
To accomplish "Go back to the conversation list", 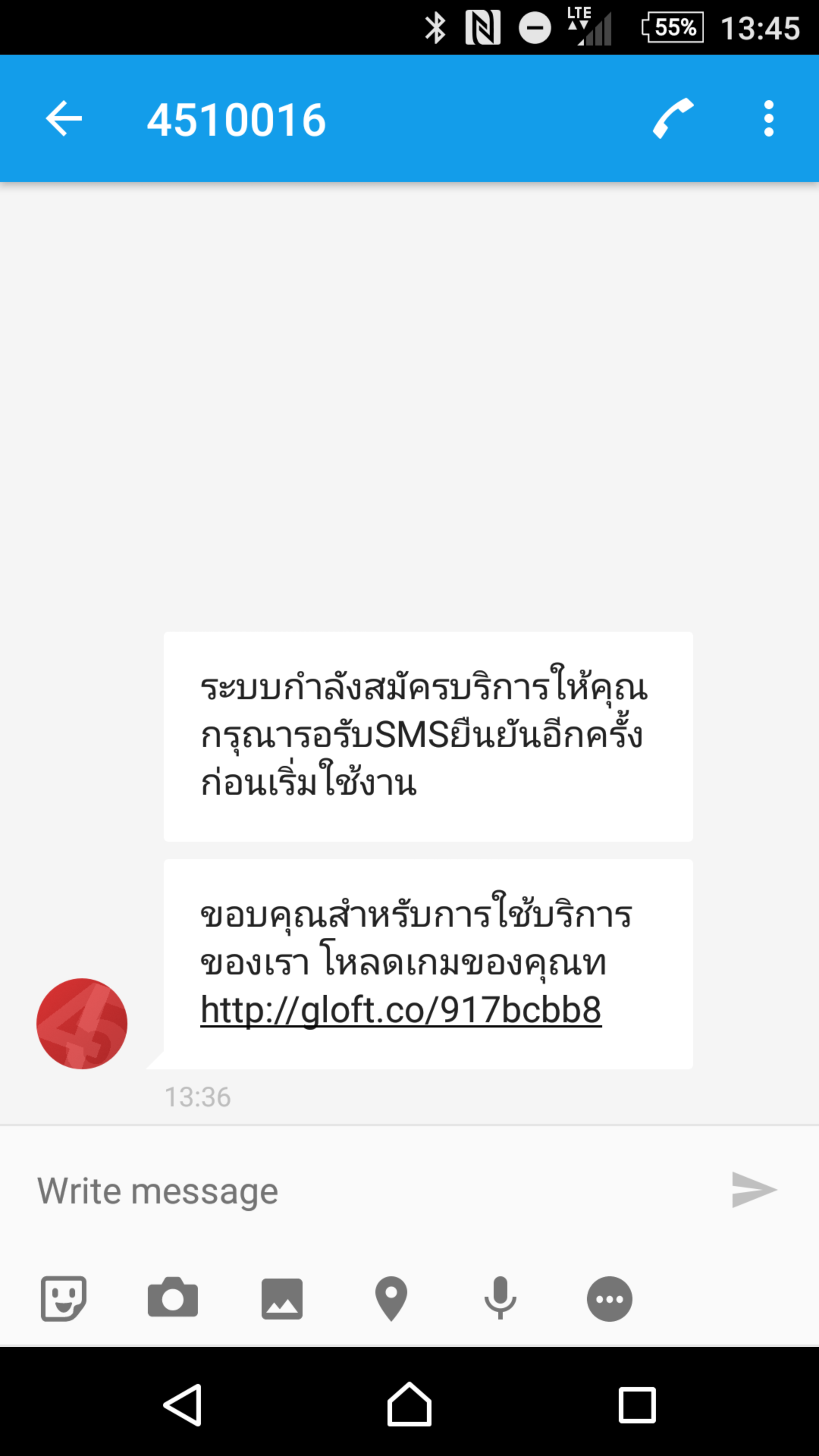I will pos(63,119).
